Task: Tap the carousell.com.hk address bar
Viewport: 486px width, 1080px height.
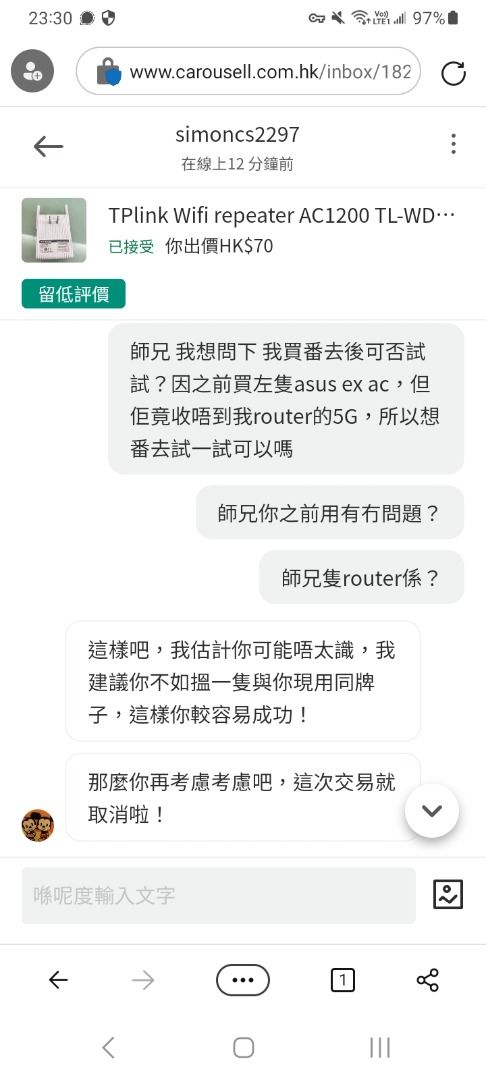Action: pyautogui.click(x=249, y=72)
